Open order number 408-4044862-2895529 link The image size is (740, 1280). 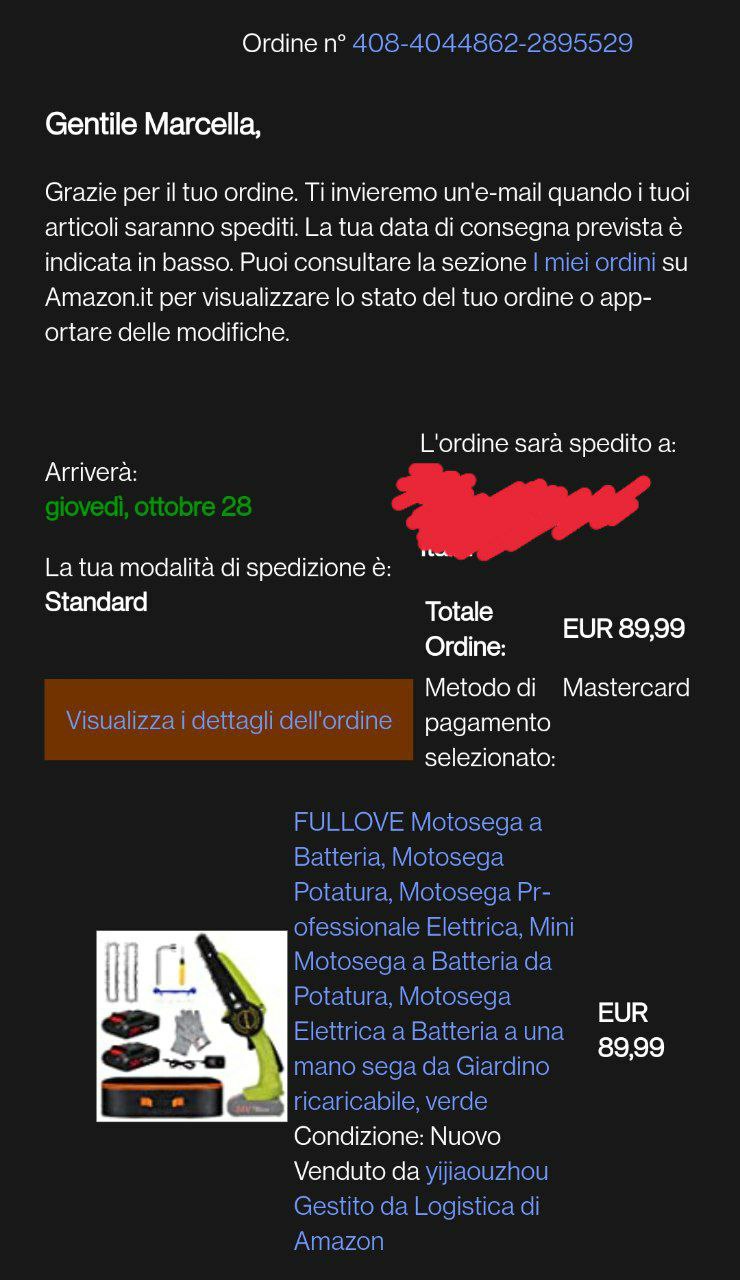(492, 44)
